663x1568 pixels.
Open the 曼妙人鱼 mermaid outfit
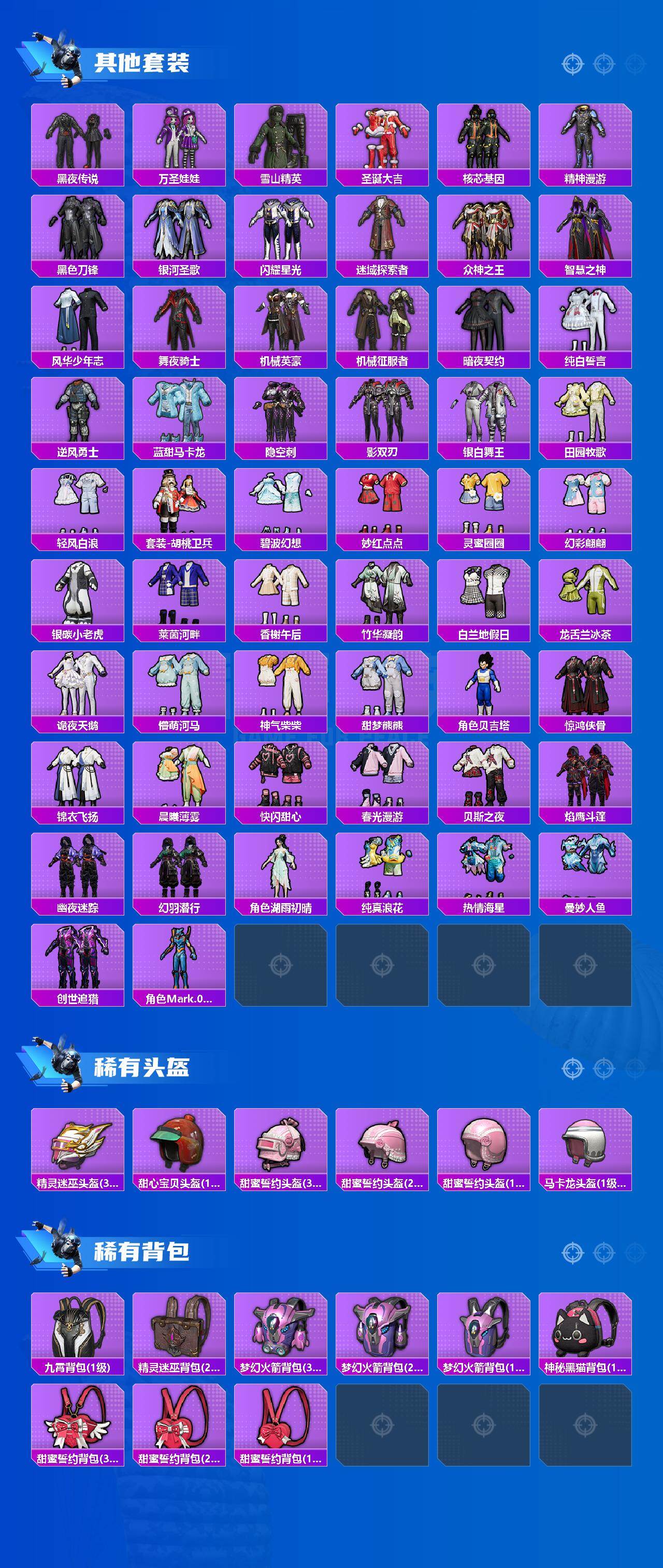(x=586, y=874)
